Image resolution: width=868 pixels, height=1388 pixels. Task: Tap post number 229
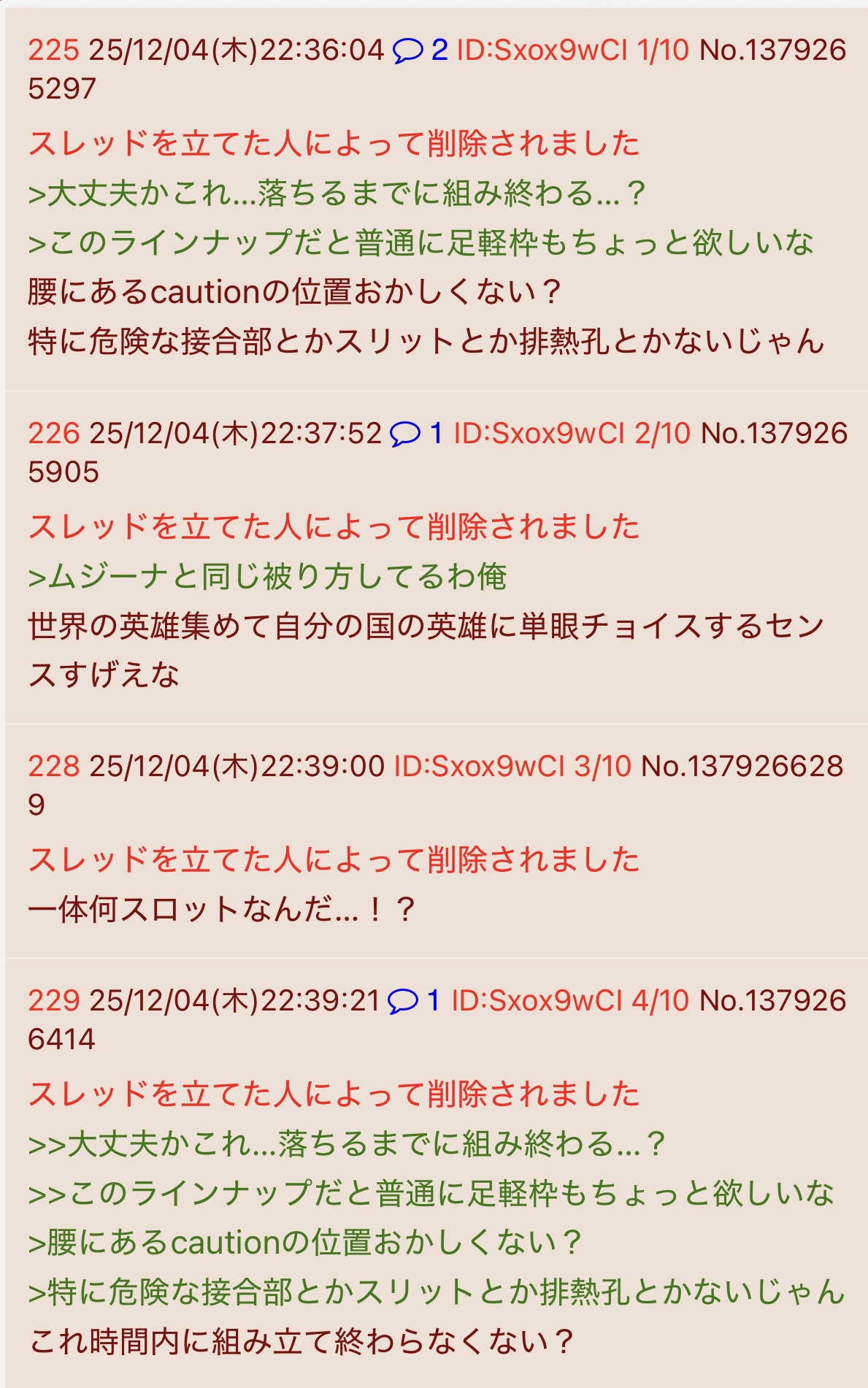click(x=53, y=1000)
